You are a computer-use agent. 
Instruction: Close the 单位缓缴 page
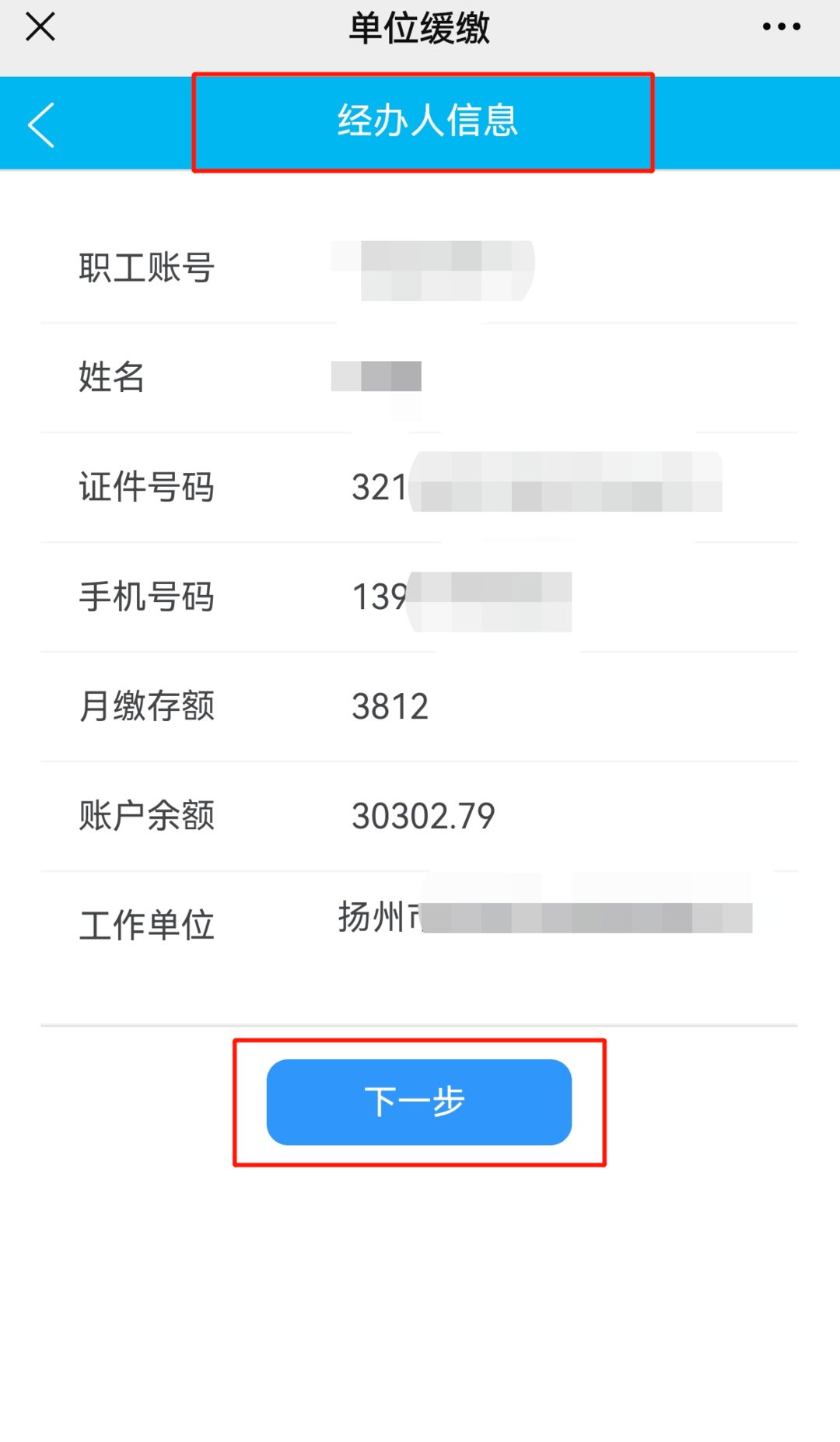click(40, 27)
